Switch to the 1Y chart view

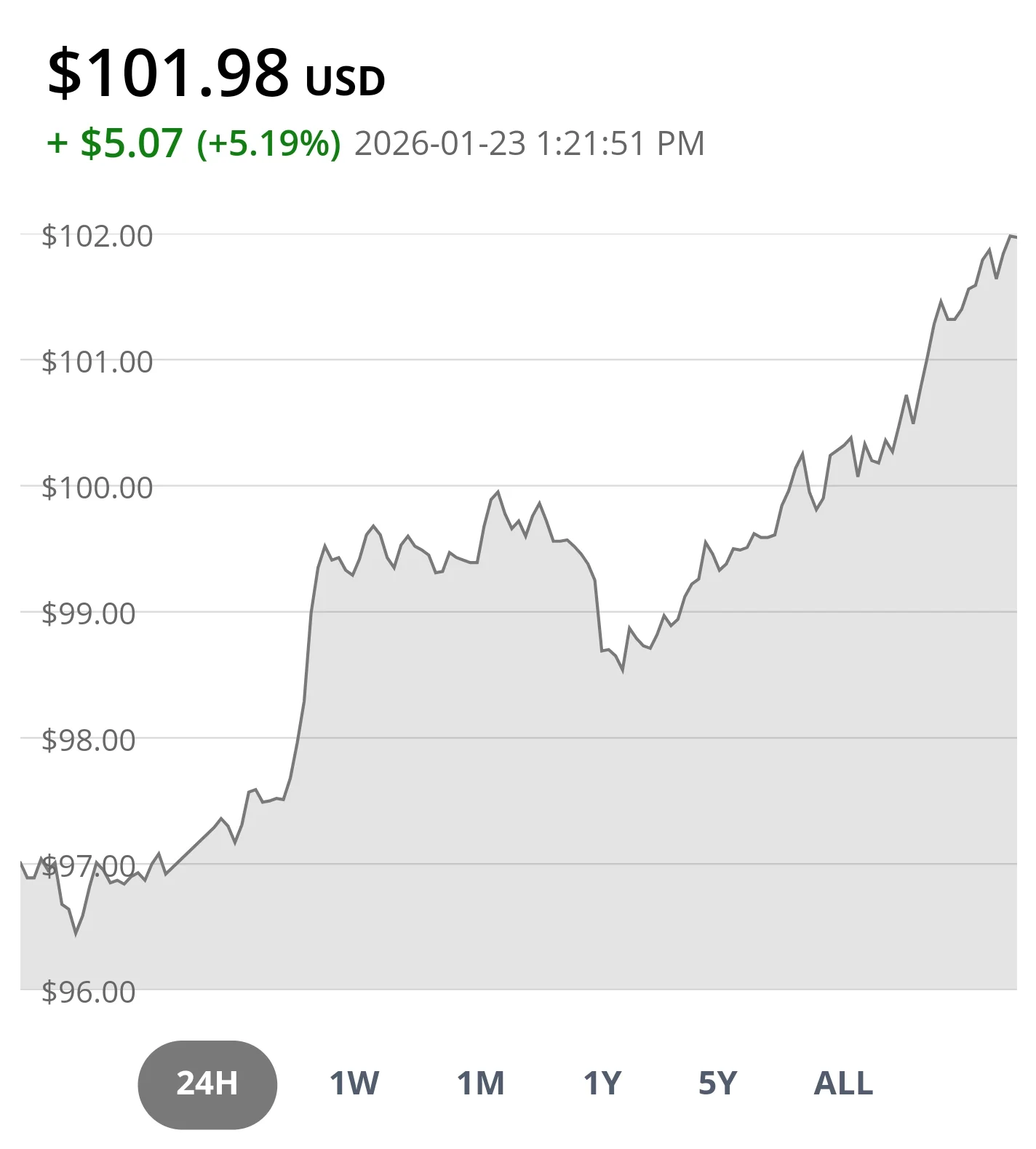click(602, 1084)
